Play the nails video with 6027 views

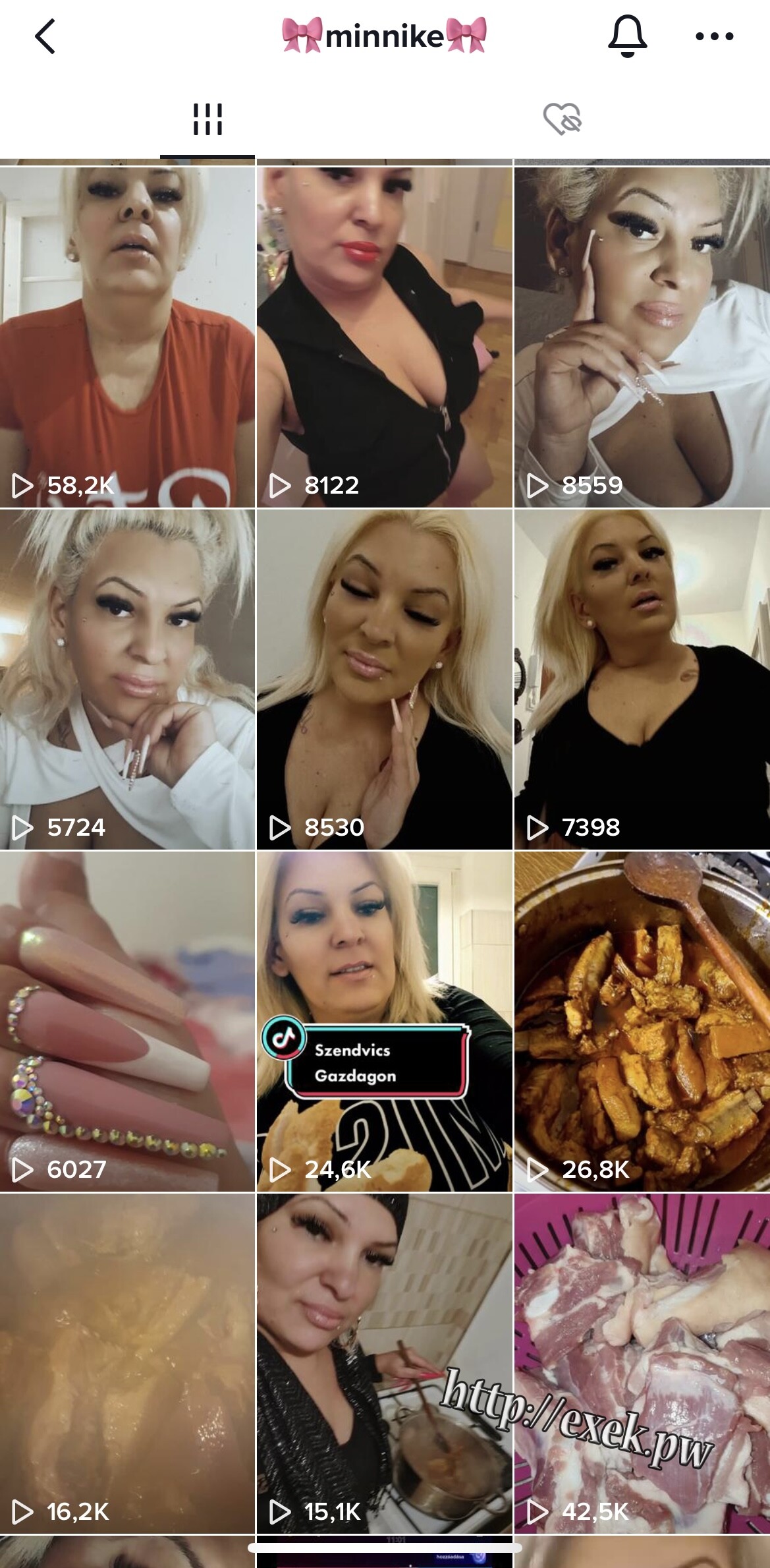point(127,1022)
